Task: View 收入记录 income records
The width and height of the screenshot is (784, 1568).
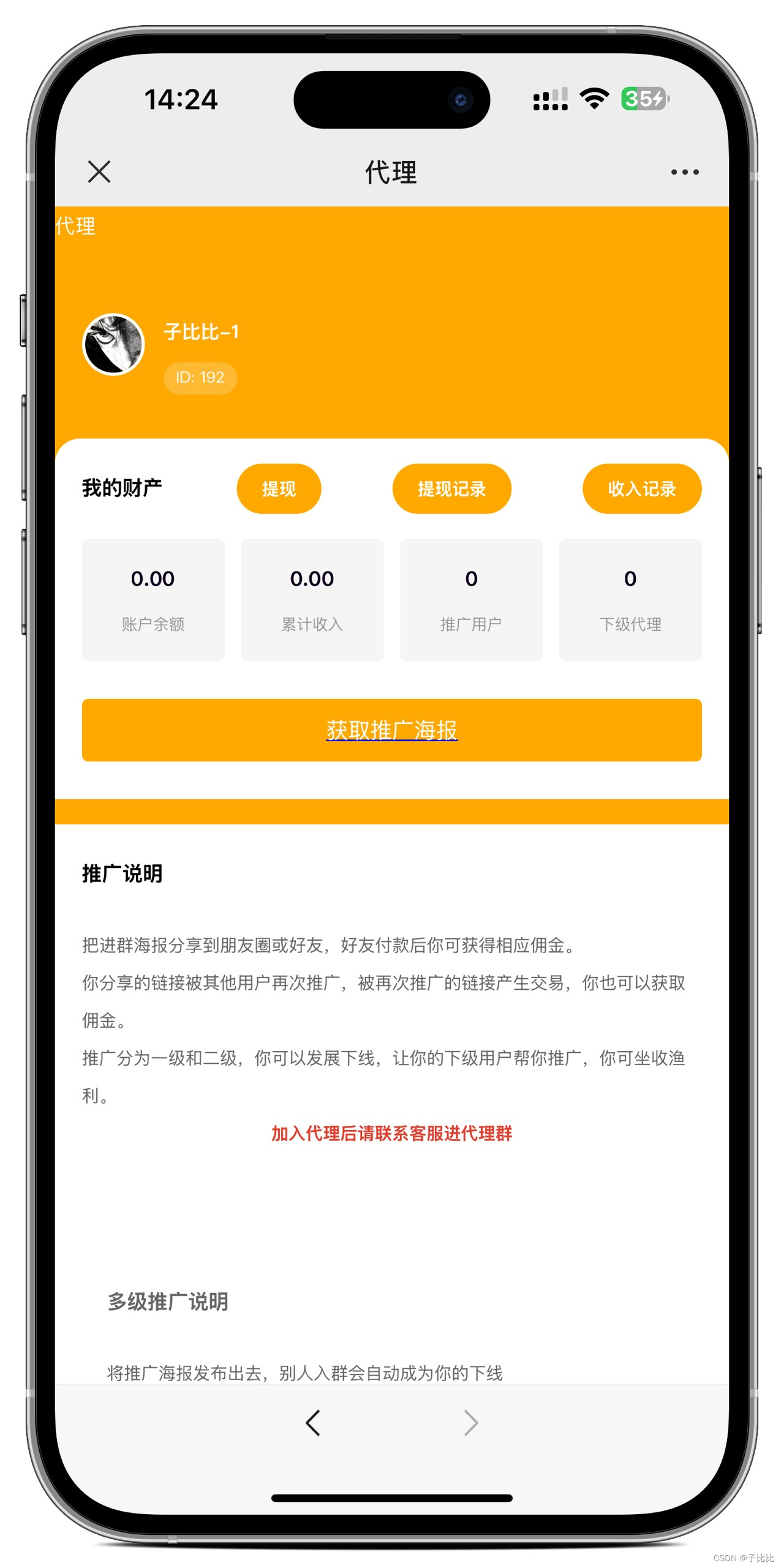Action: [x=641, y=488]
